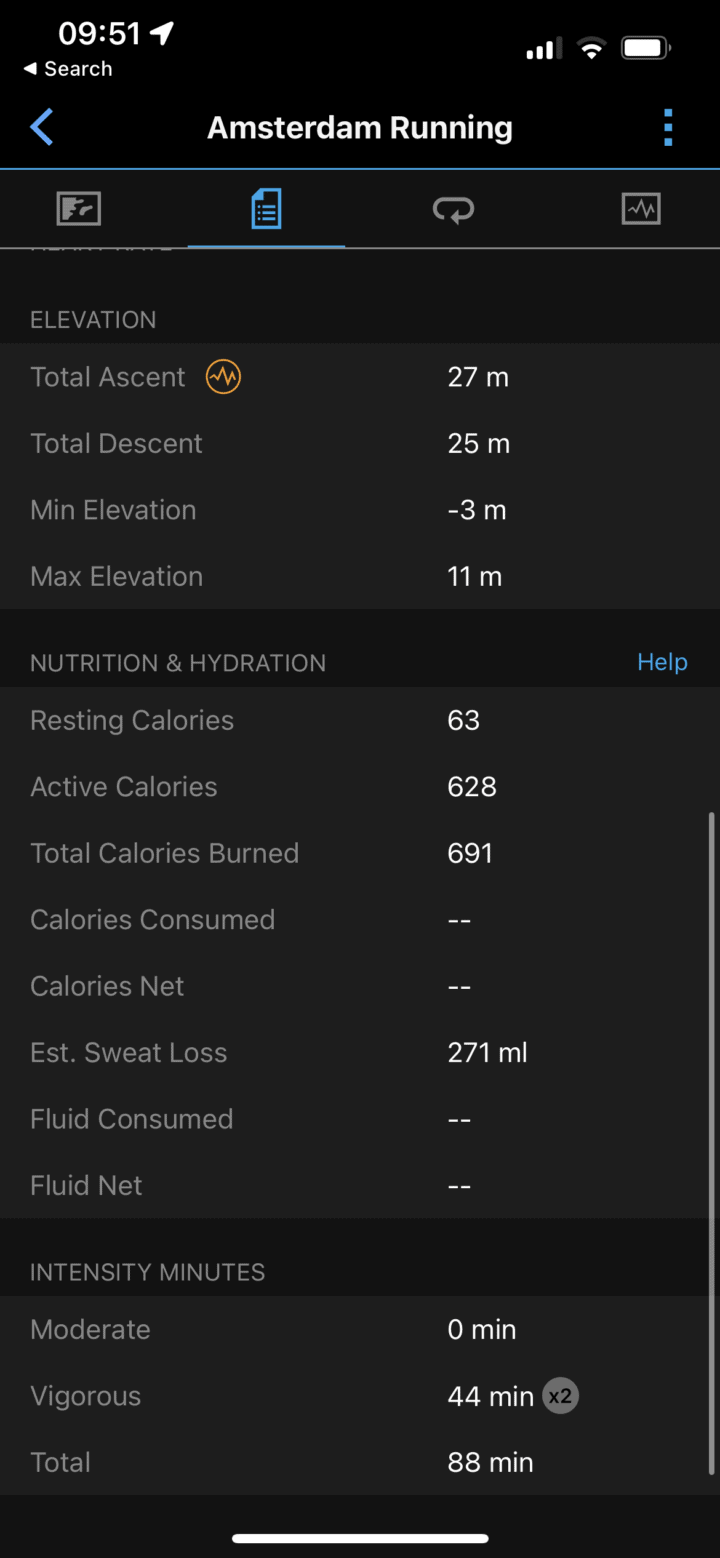
Task: Tap the orange icon beside Total Ascent
Action: point(223,377)
